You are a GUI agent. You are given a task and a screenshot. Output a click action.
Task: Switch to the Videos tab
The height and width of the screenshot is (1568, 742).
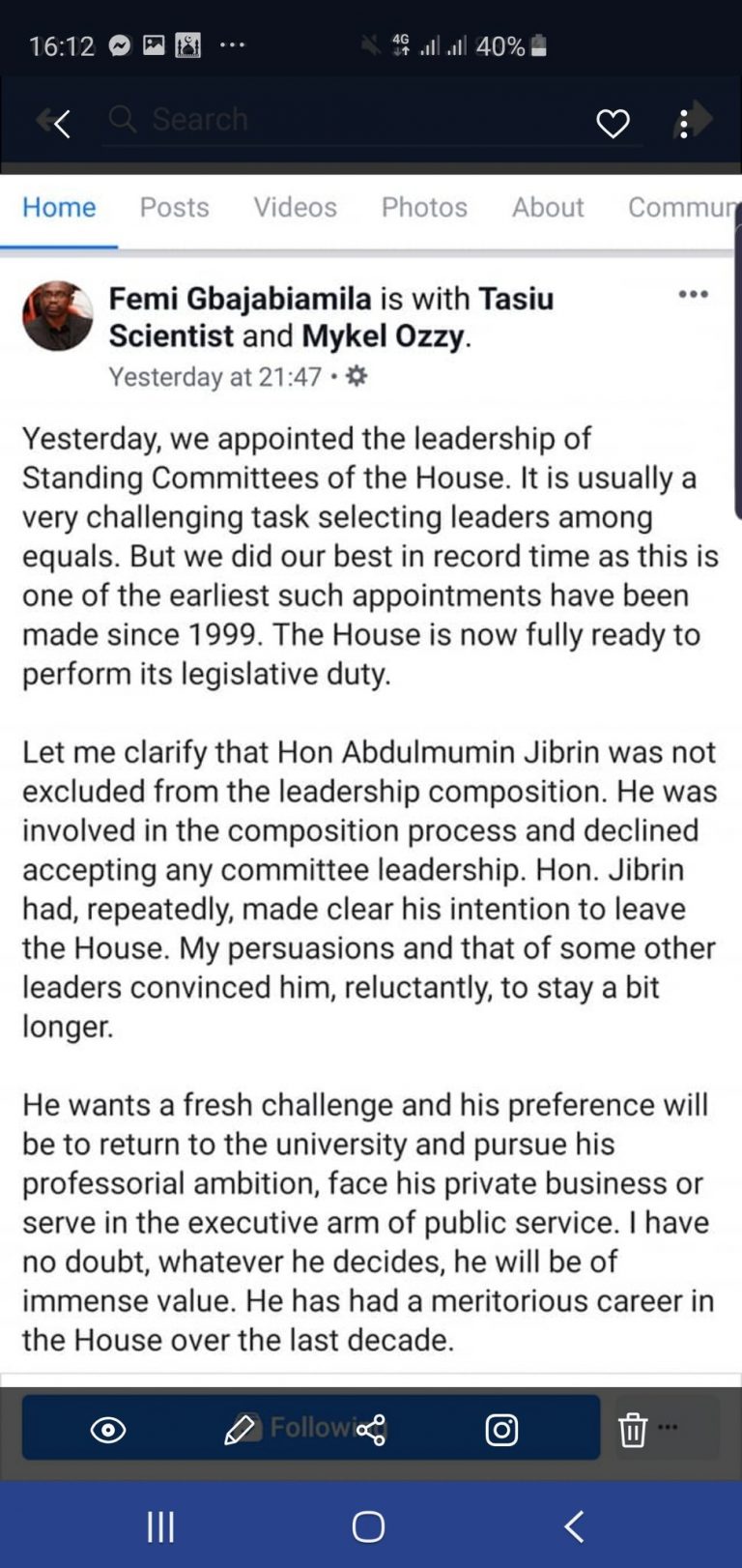[295, 207]
